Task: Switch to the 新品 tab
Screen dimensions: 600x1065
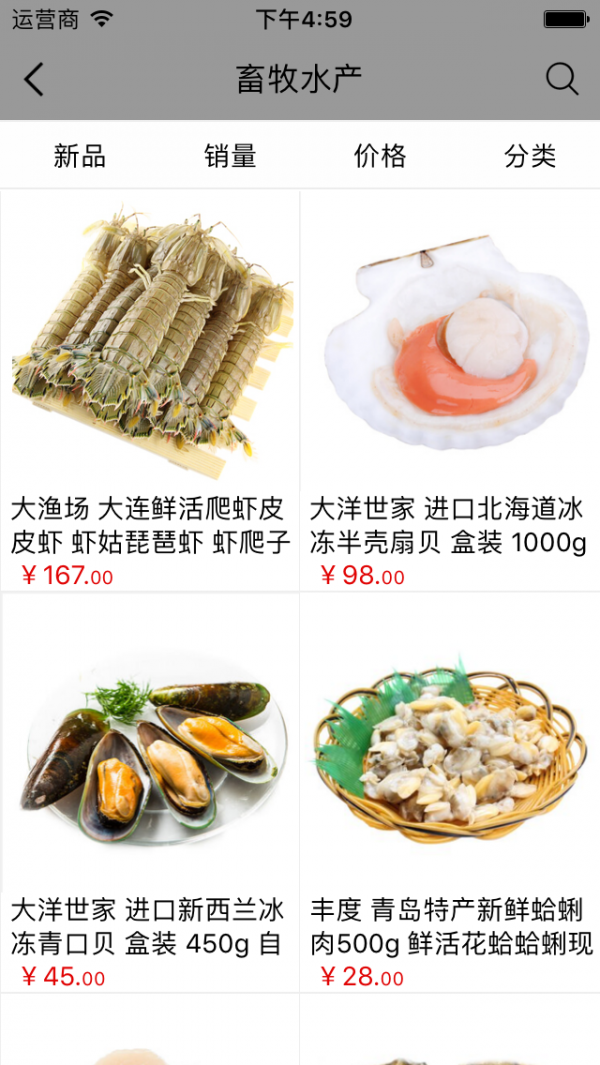Action: (79, 156)
